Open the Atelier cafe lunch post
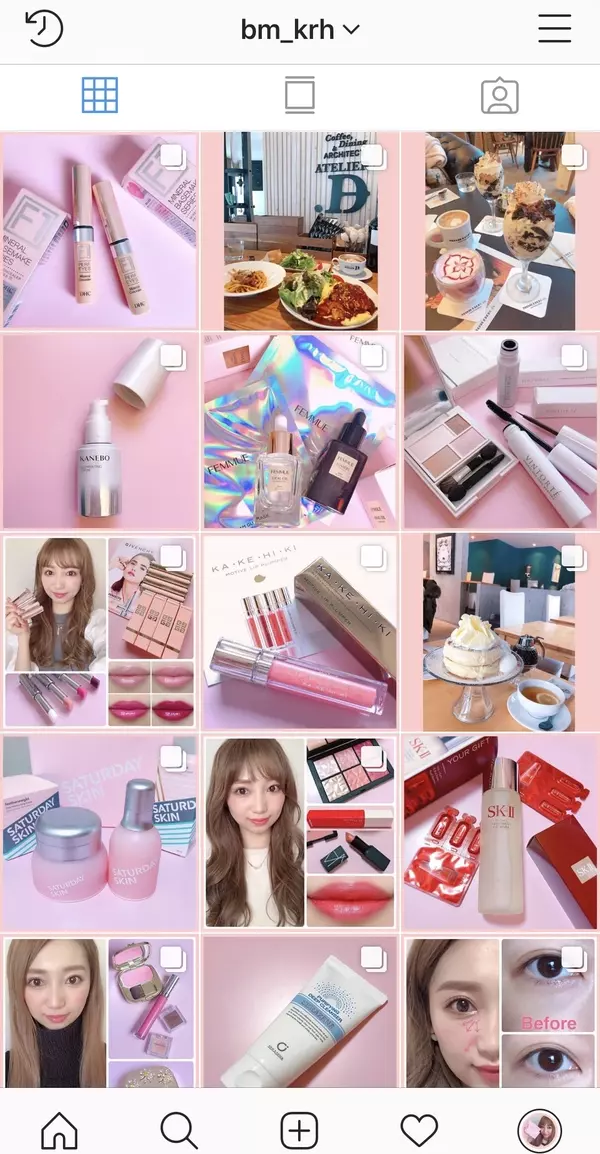The image size is (600, 1154). [x=300, y=231]
